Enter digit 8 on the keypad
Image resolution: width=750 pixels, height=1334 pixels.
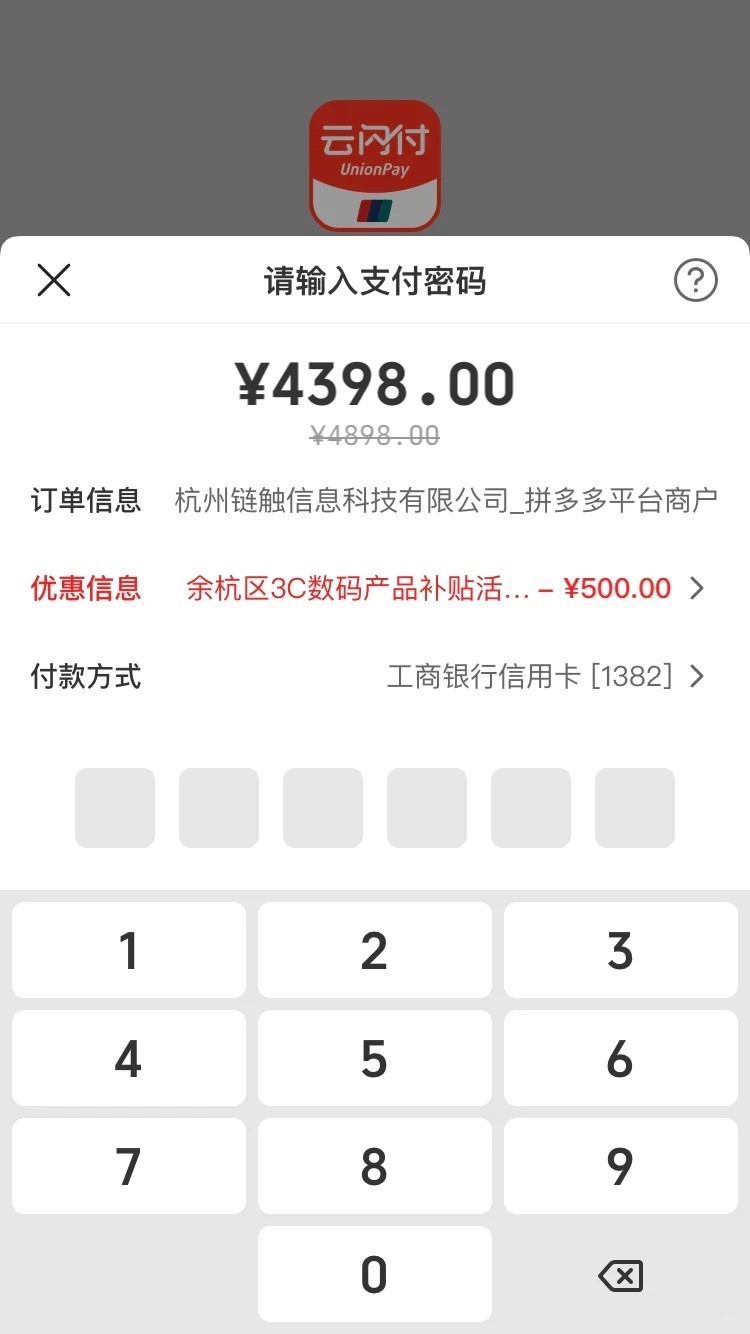[x=375, y=1166]
